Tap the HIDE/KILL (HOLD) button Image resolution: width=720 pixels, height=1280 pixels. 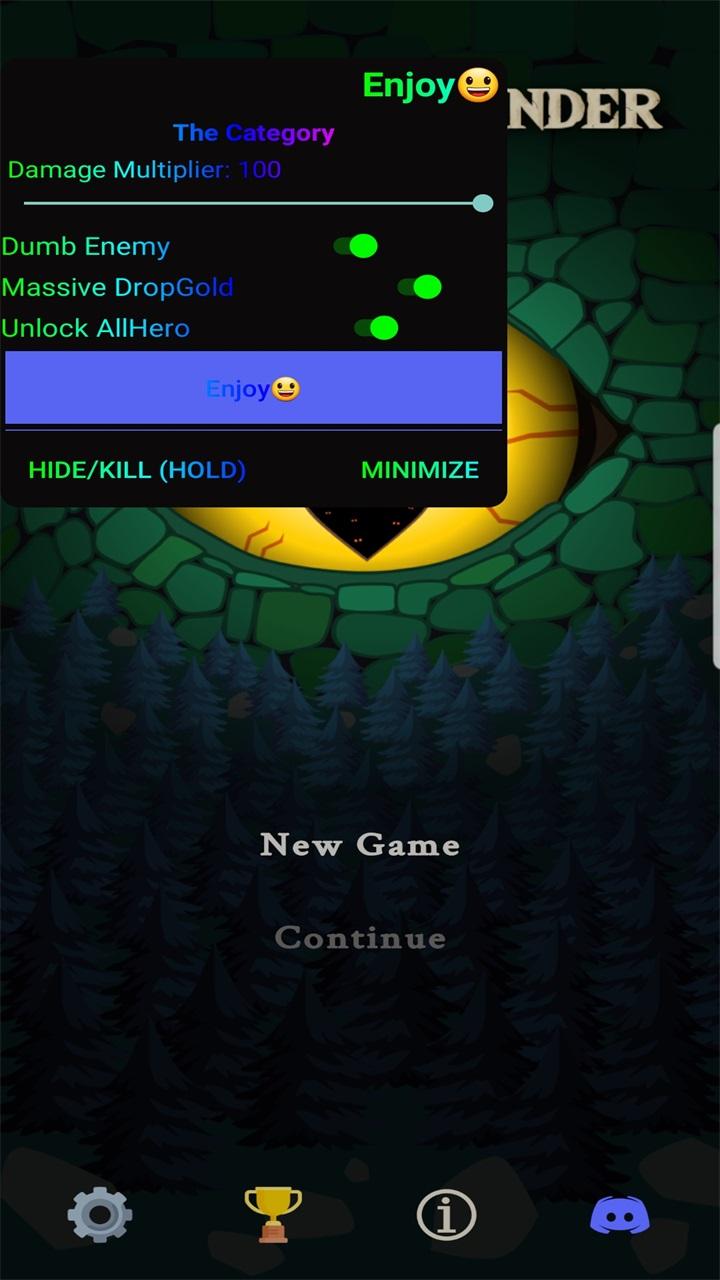pyautogui.click(x=137, y=470)
